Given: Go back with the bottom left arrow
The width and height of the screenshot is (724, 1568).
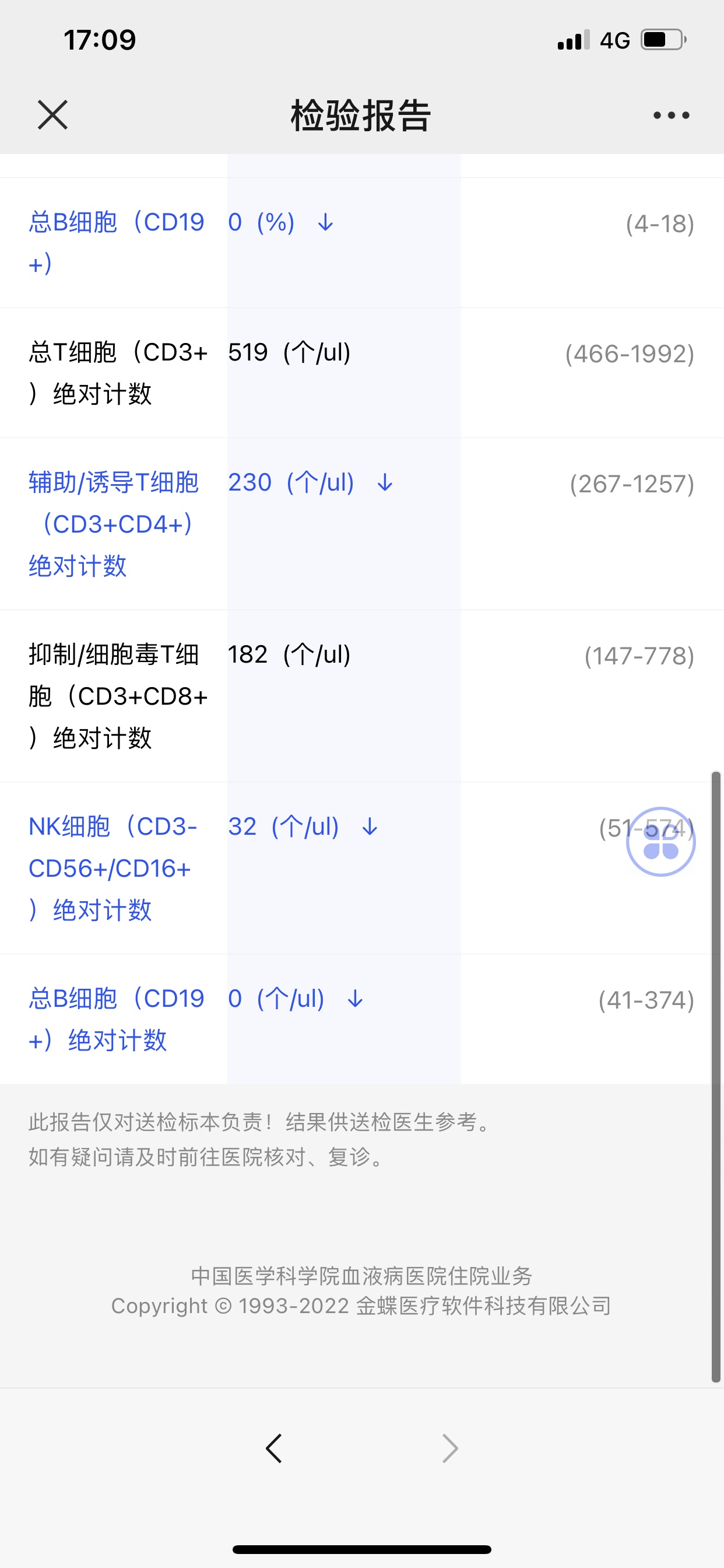Looking at the screenshot, I should [274, 1448].
